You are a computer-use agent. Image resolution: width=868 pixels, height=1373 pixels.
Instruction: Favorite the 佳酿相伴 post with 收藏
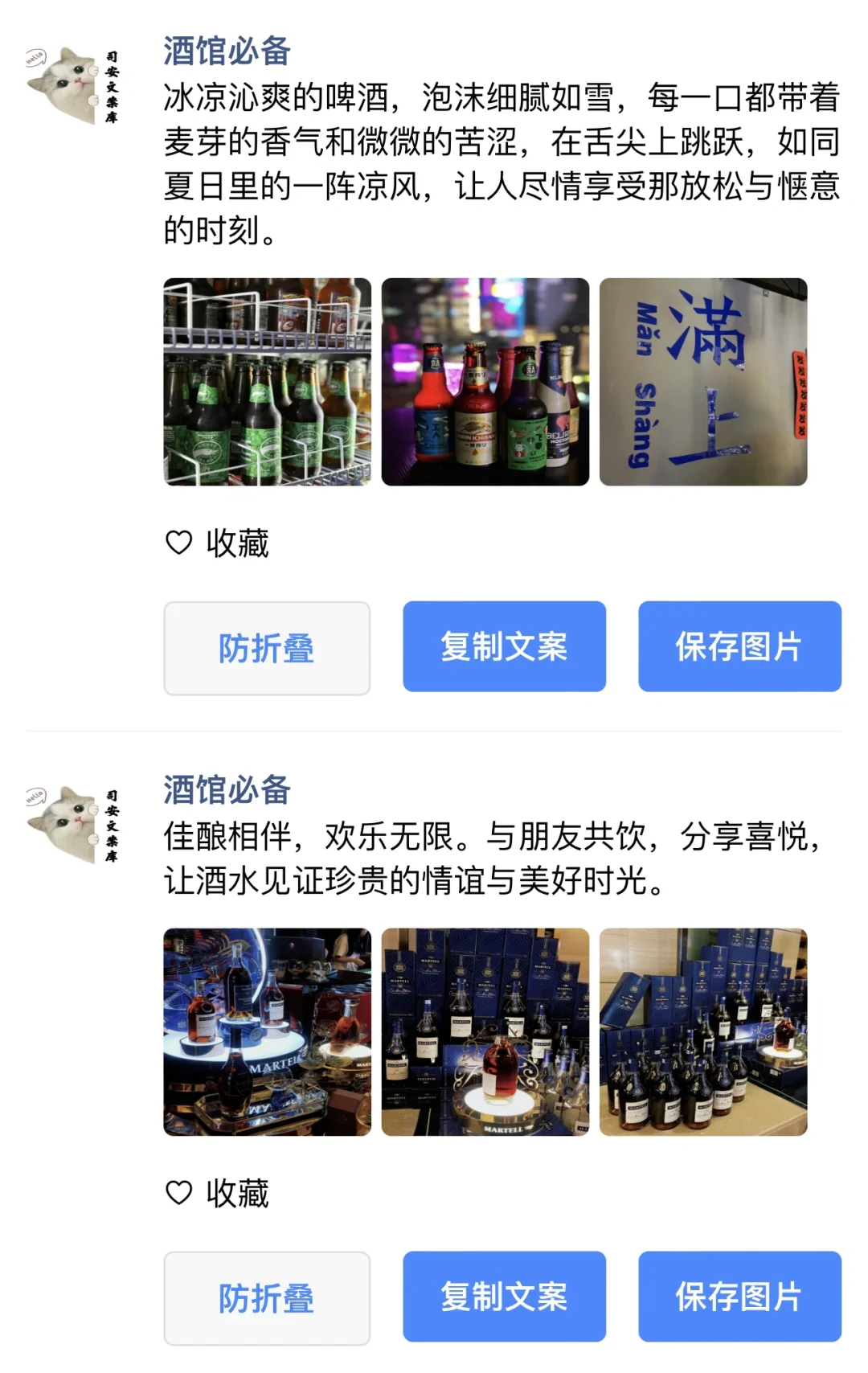[x=218, y=1193]
